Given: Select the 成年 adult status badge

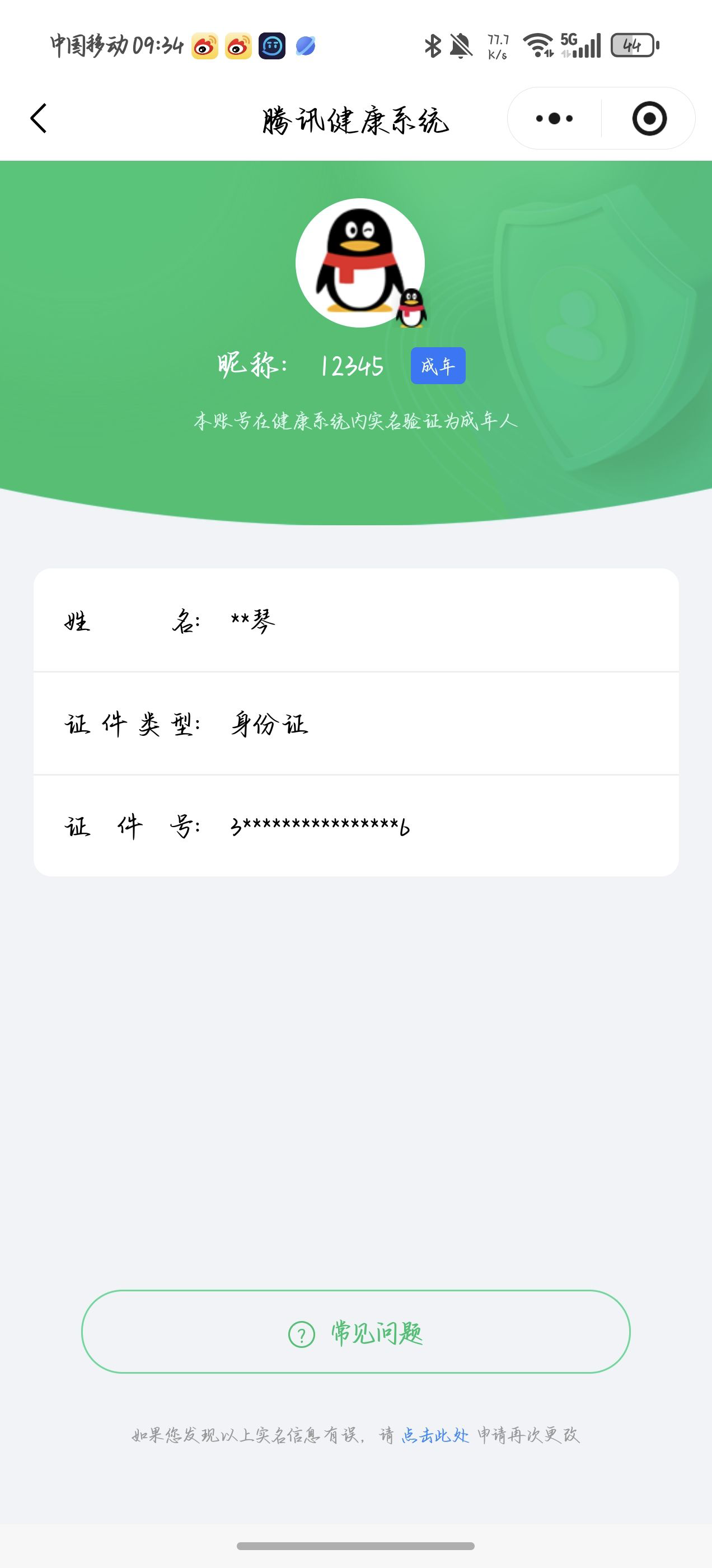Looking at the screenshot, I should (438, 366).
